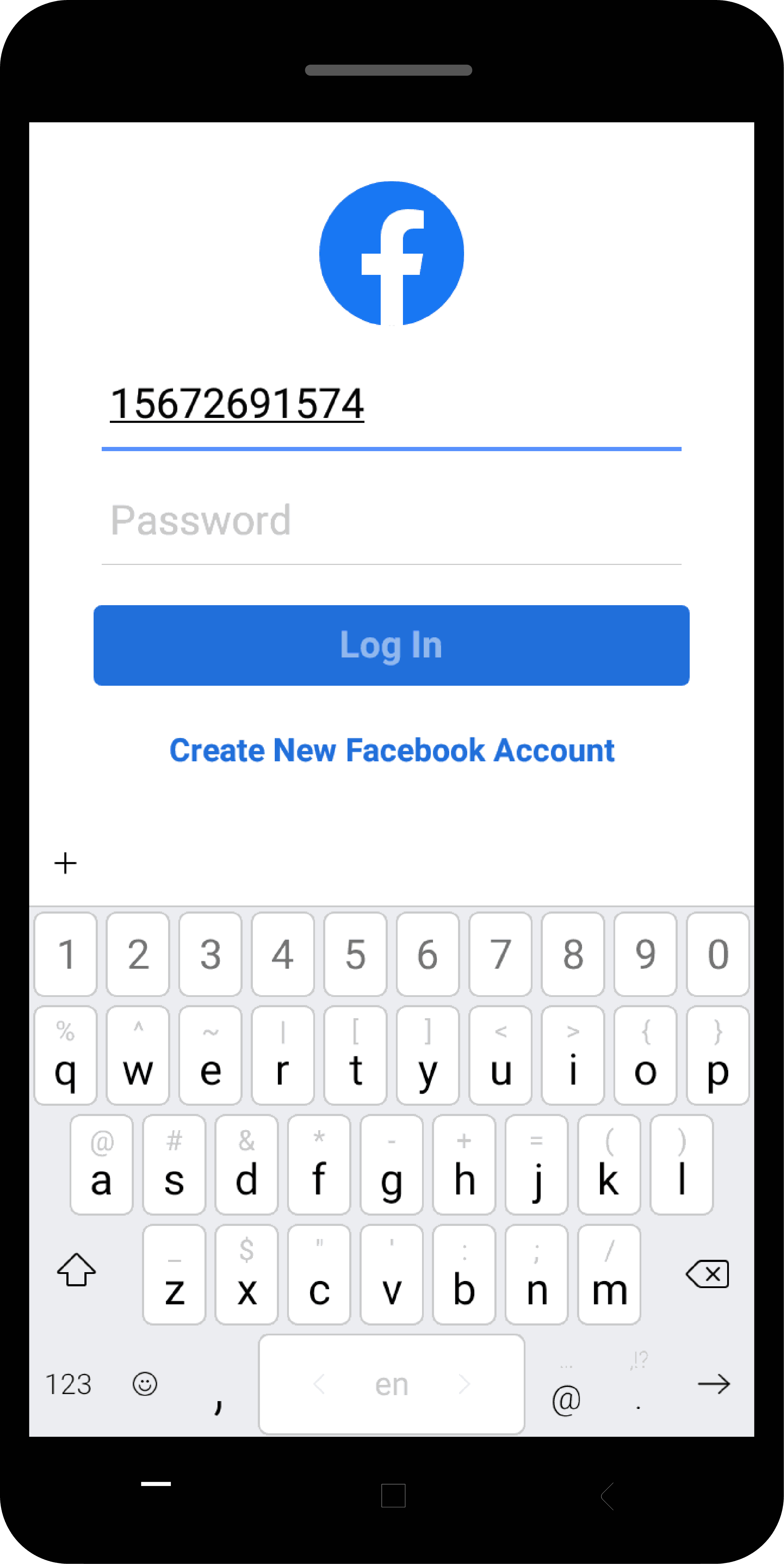The width and height of the screenshot is (784, 1564).
Task: Focus the Password field
Action: click(x=391, y=521)
